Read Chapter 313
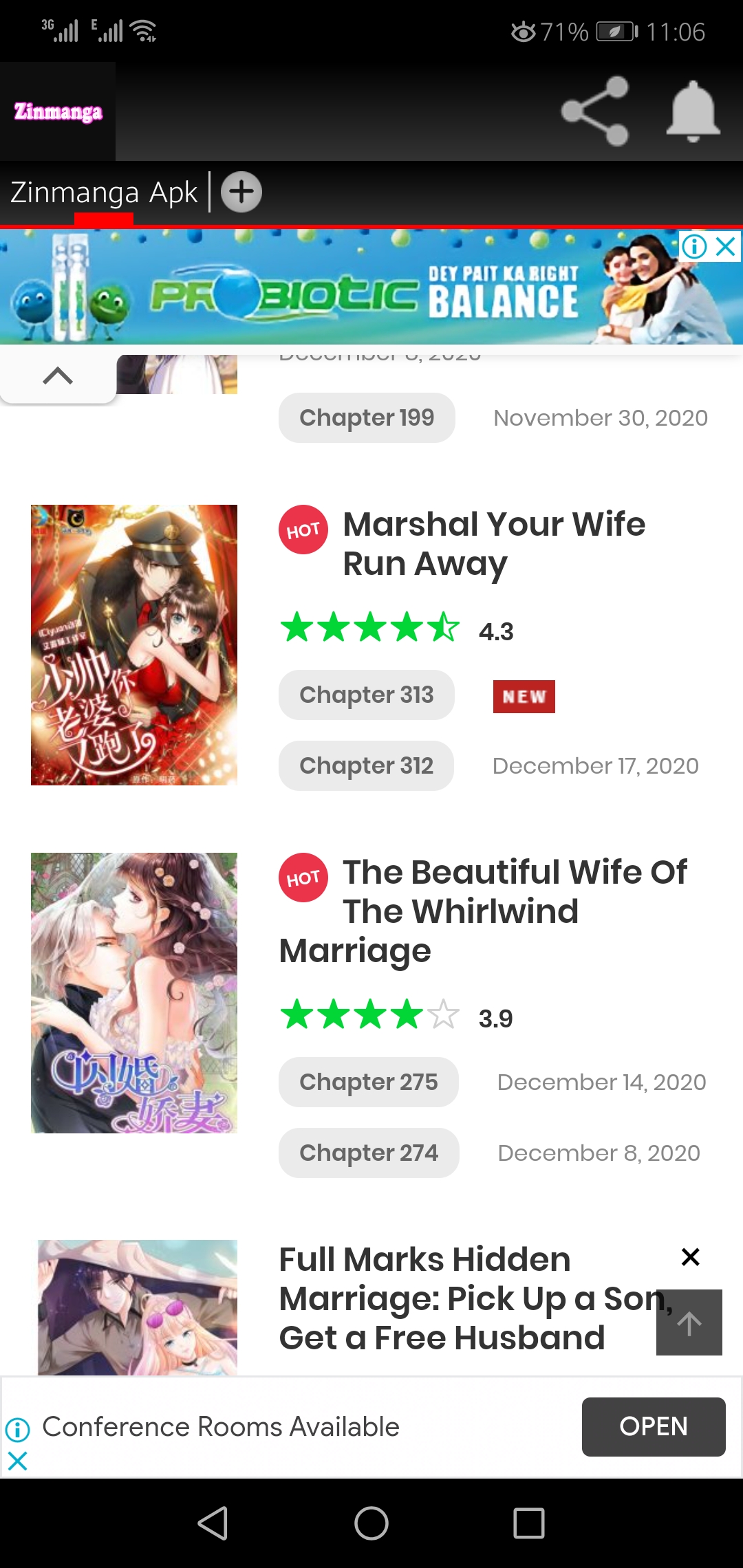The image size is (743, 1568). 366,695
